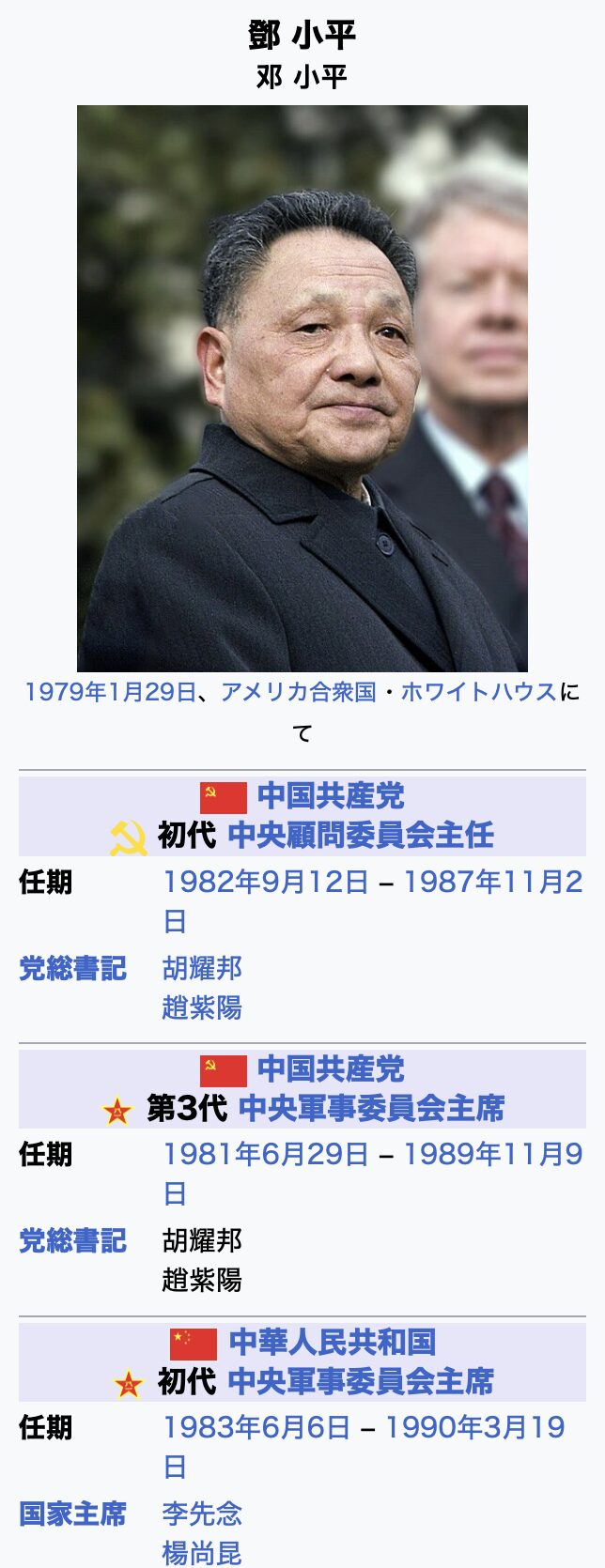Open the 中華人民共和国 link
This screenshot has height=1568, width=605.
[332, 1342]
